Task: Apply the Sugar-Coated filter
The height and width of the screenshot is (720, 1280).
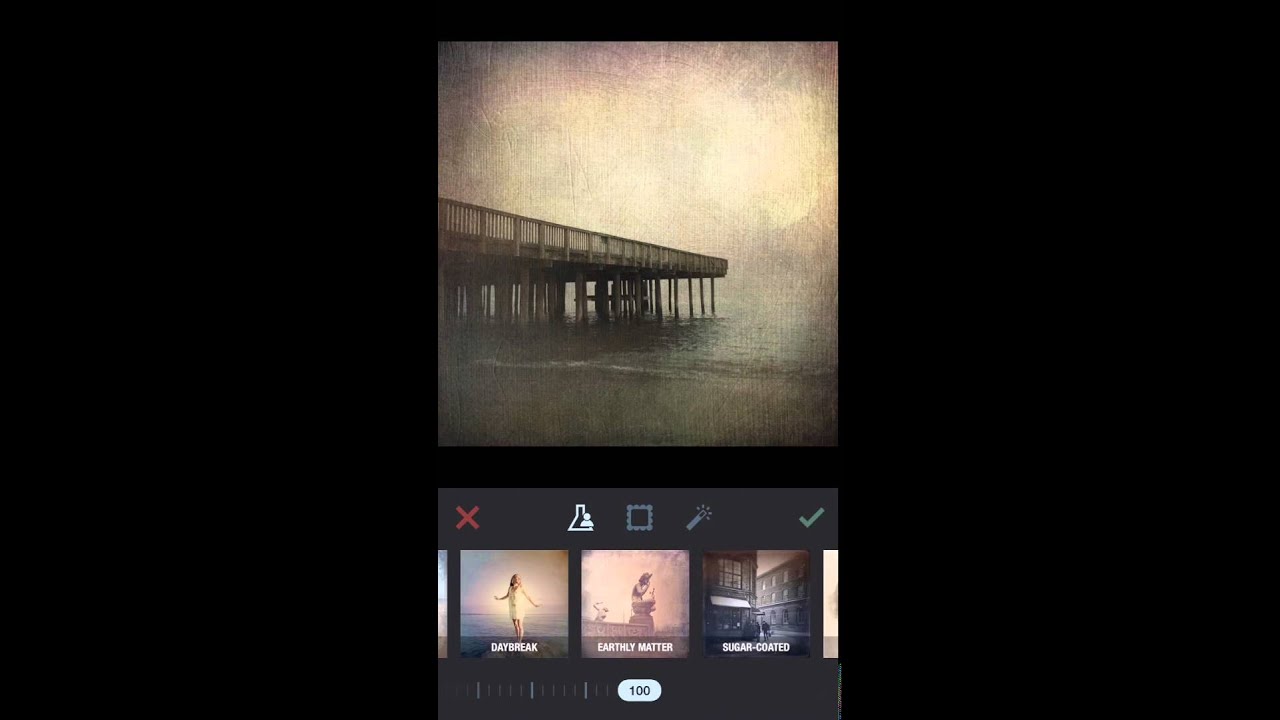Action: tap(756, 604)
